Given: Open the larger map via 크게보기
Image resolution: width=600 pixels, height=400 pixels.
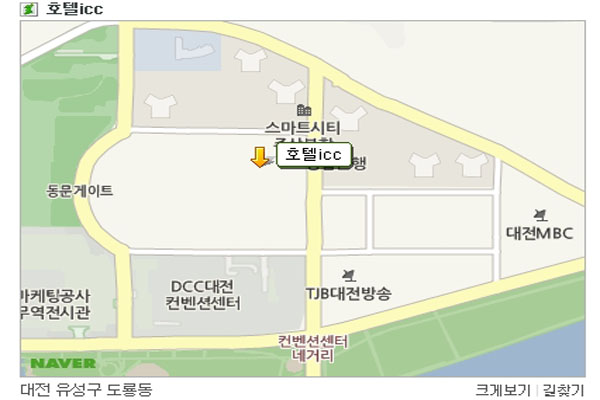Looking at the screenshot, I should tap(504, 390).
